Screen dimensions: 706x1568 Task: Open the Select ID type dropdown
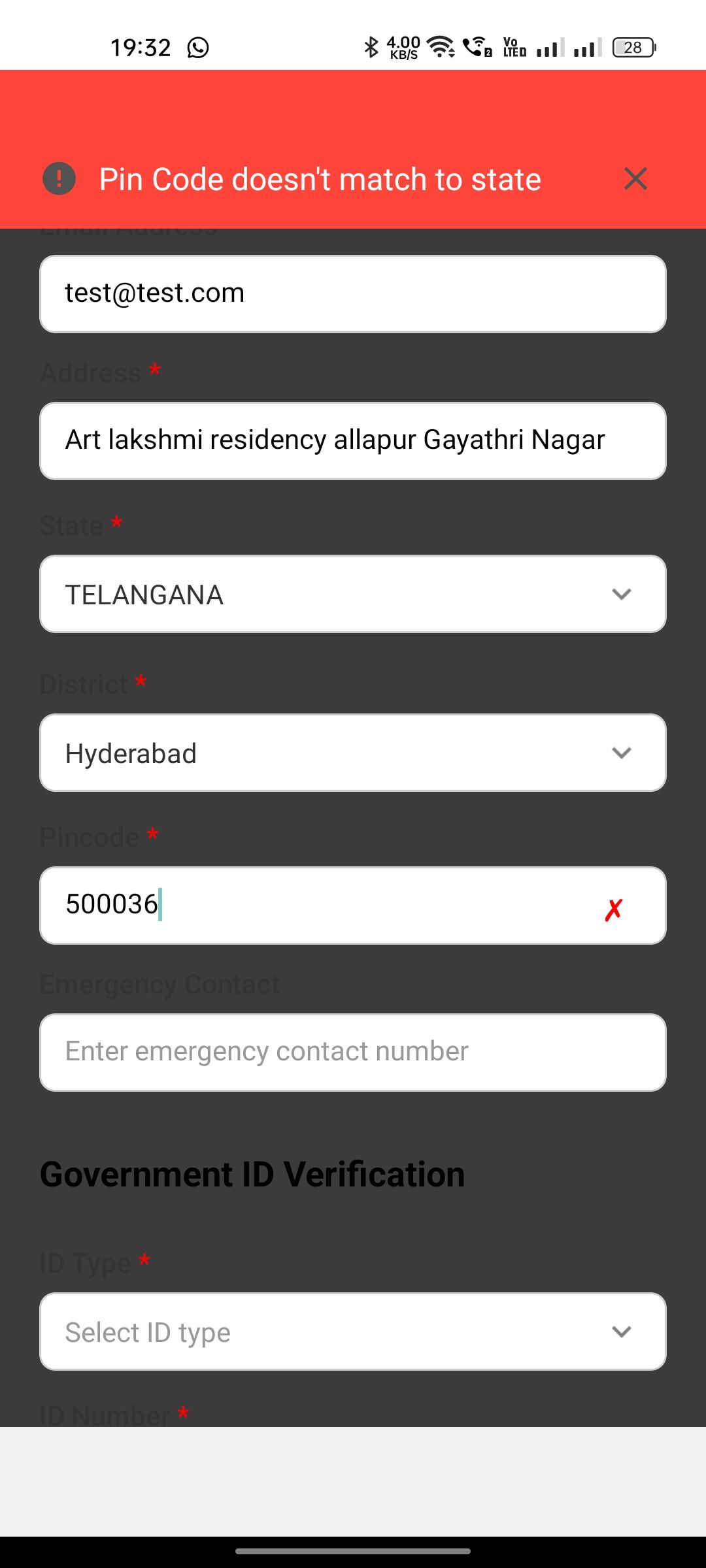(x=353, y=1331)
